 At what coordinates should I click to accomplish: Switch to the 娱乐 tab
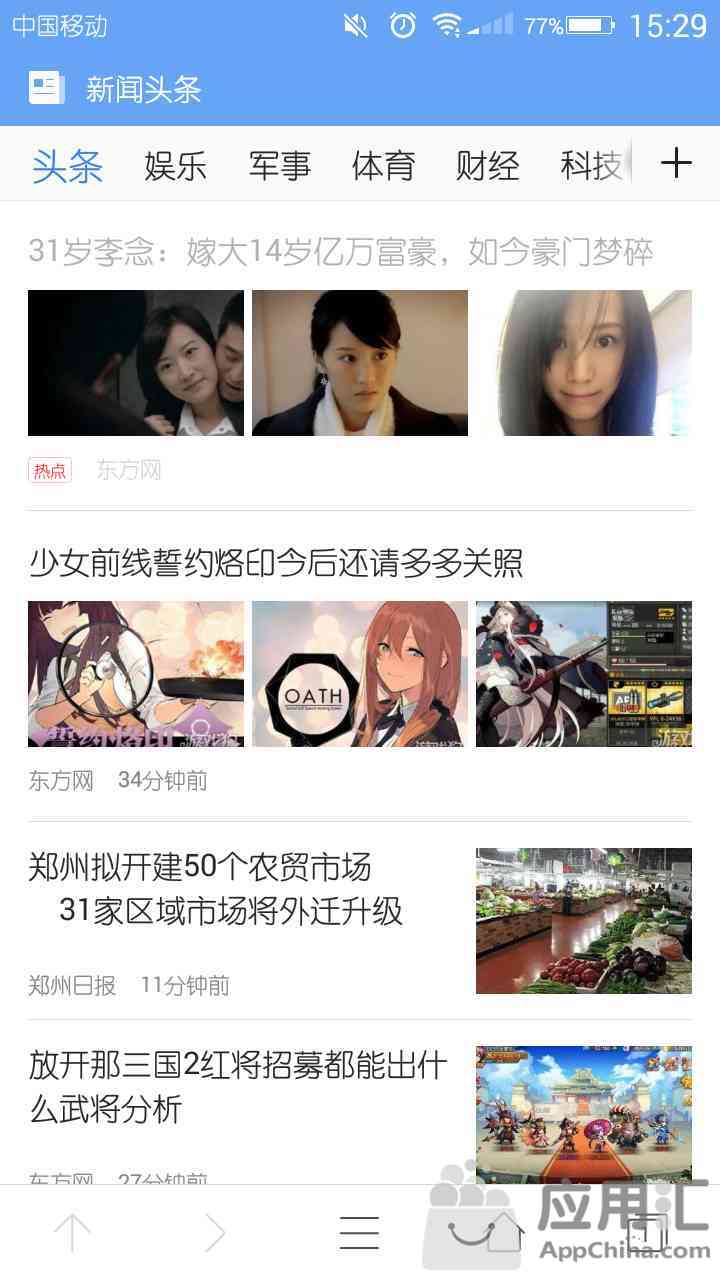[x=175, y=165]
